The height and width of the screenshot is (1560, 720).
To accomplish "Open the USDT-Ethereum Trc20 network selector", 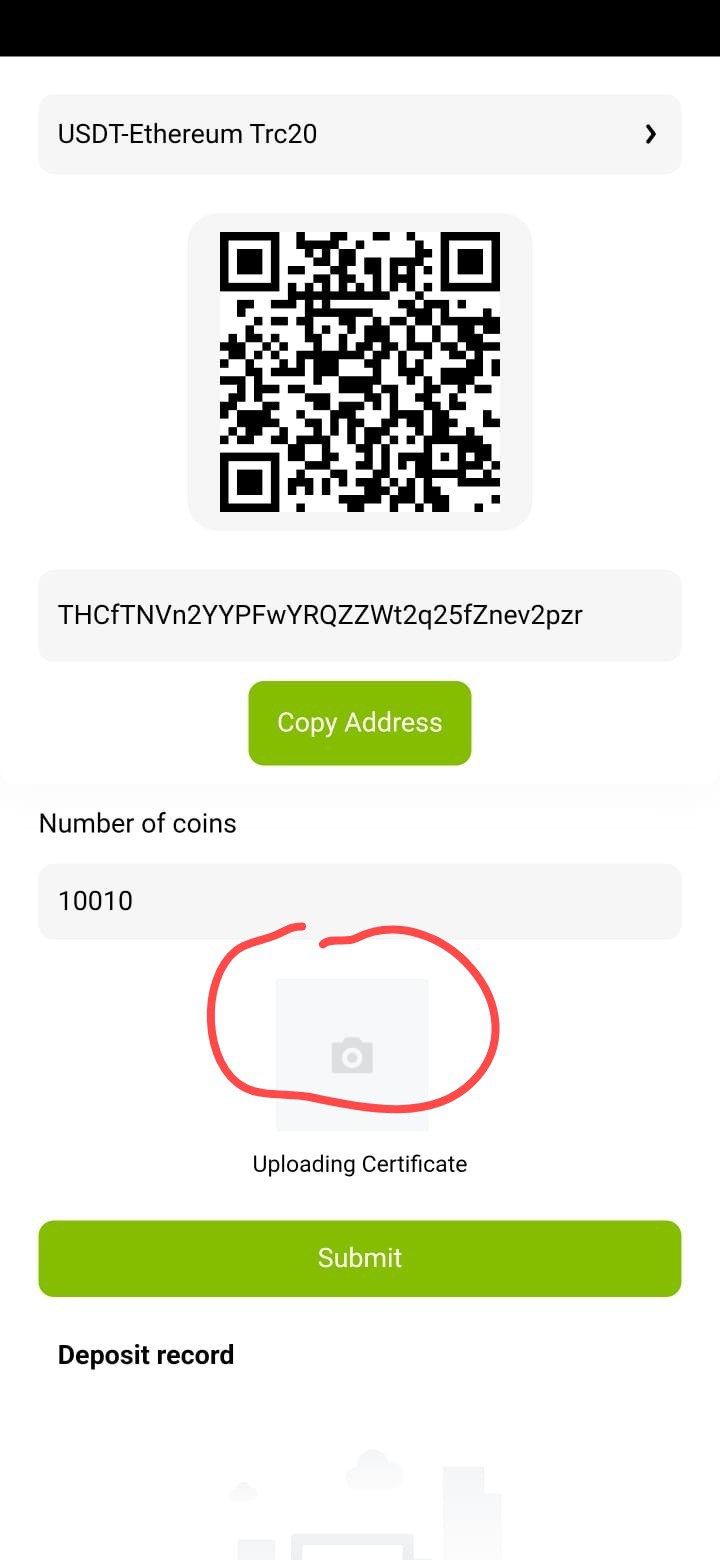I will click(x=360, y=134).
